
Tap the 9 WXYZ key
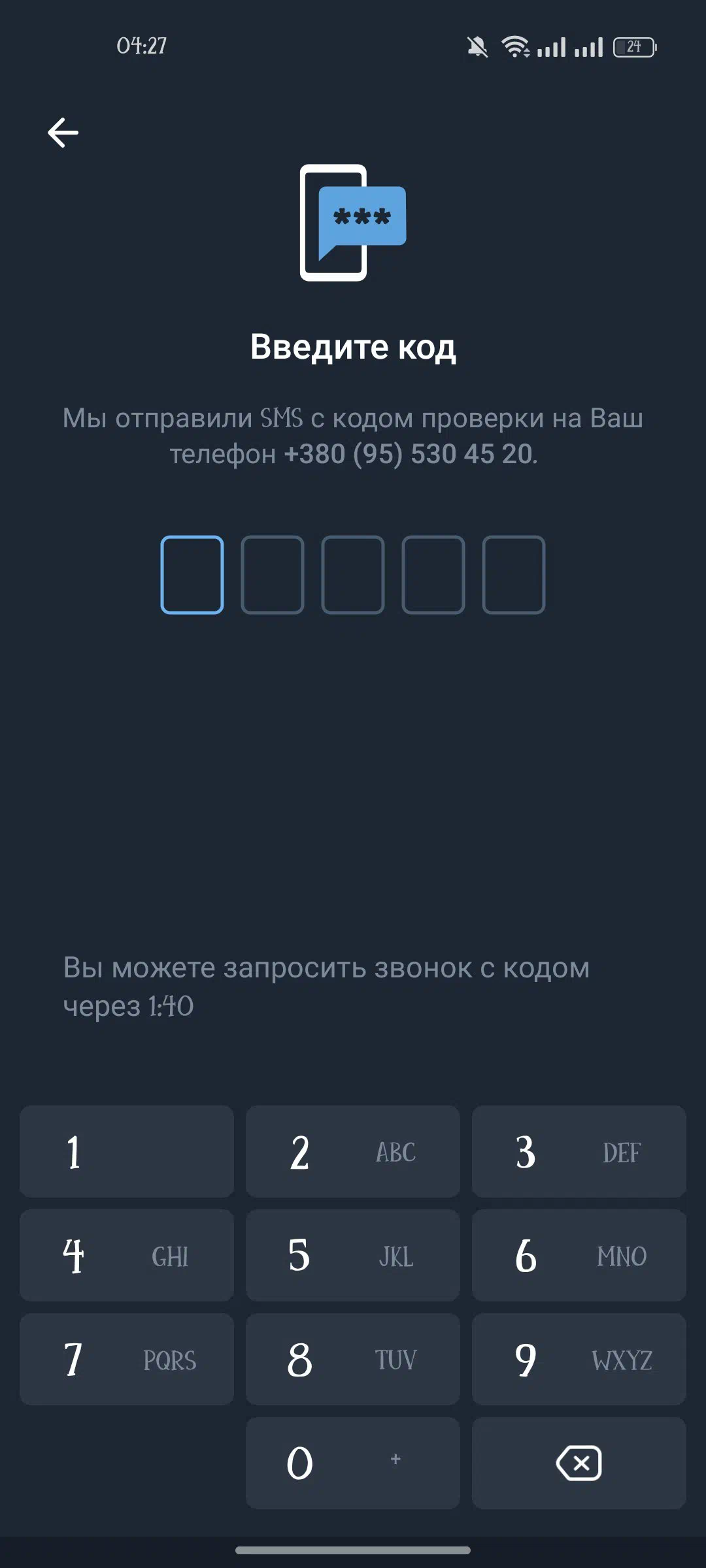tap(579, 1359)
